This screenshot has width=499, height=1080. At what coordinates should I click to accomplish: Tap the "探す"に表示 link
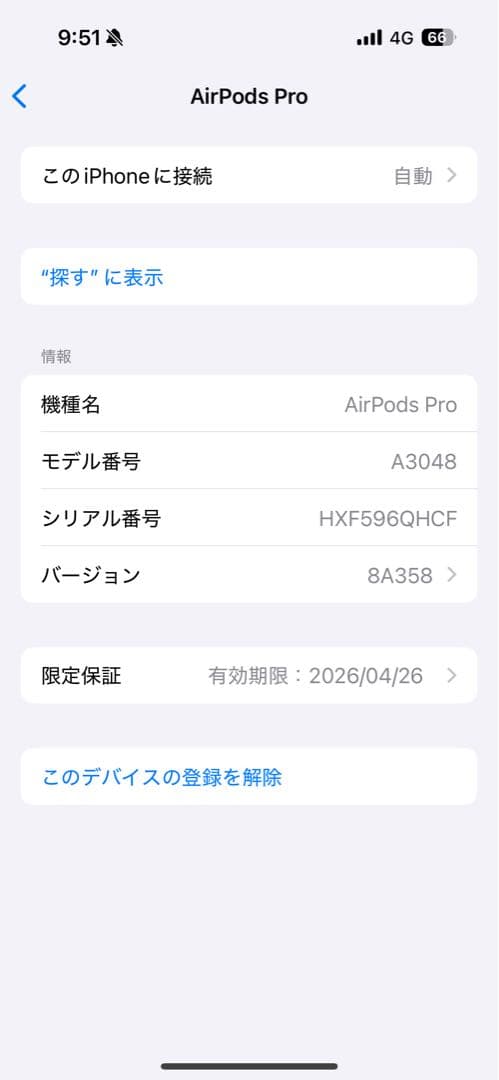coord(102,278)
